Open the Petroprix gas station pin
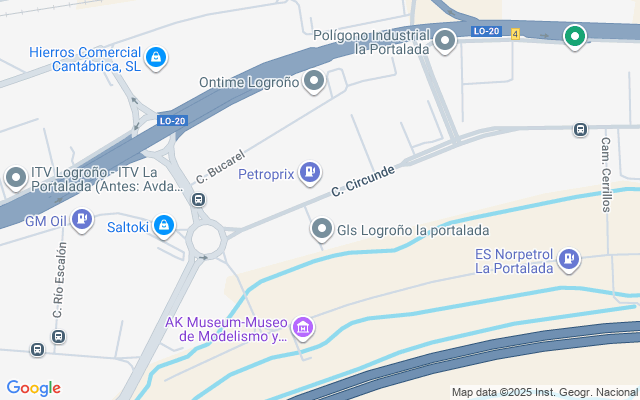 click(310, 172)
